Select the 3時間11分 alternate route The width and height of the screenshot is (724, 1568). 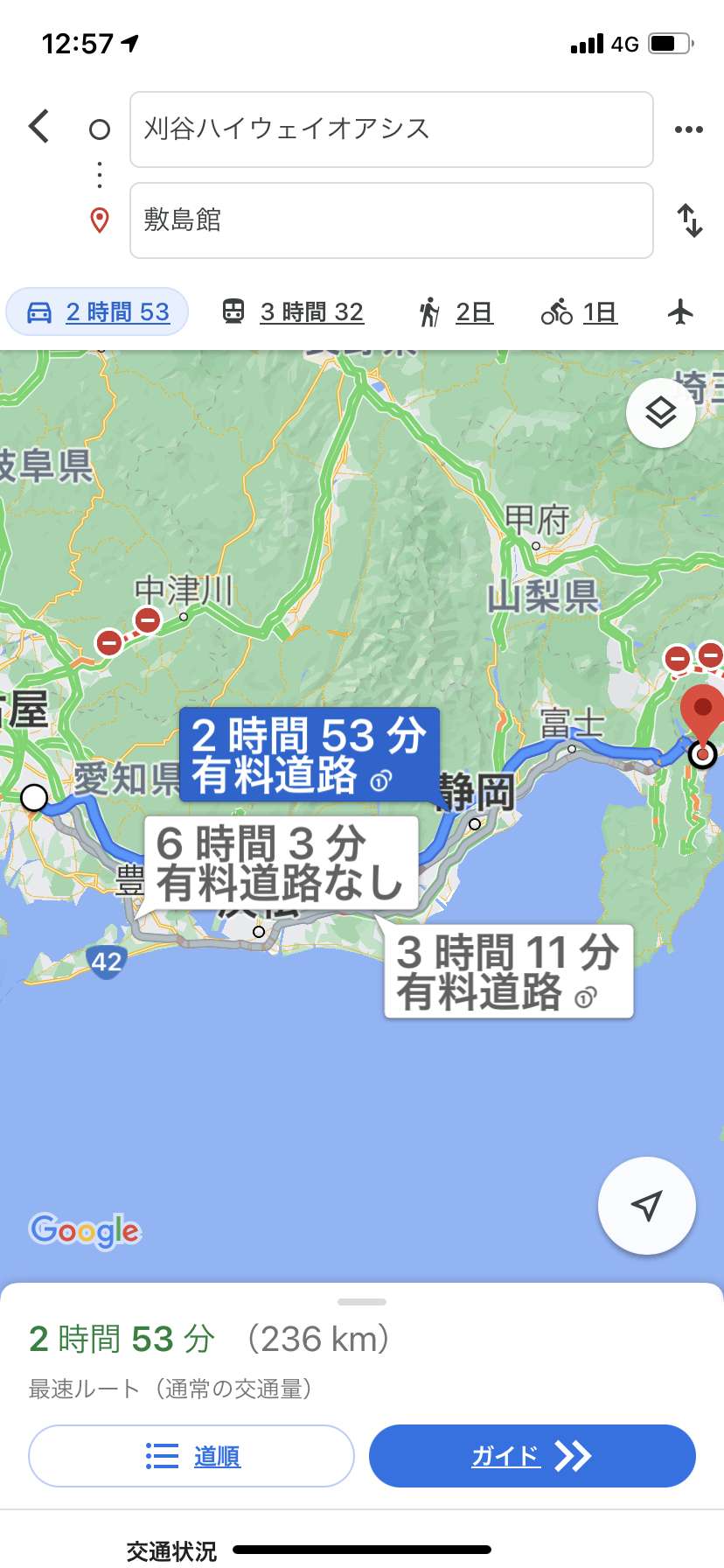click(x=508, y=971)
